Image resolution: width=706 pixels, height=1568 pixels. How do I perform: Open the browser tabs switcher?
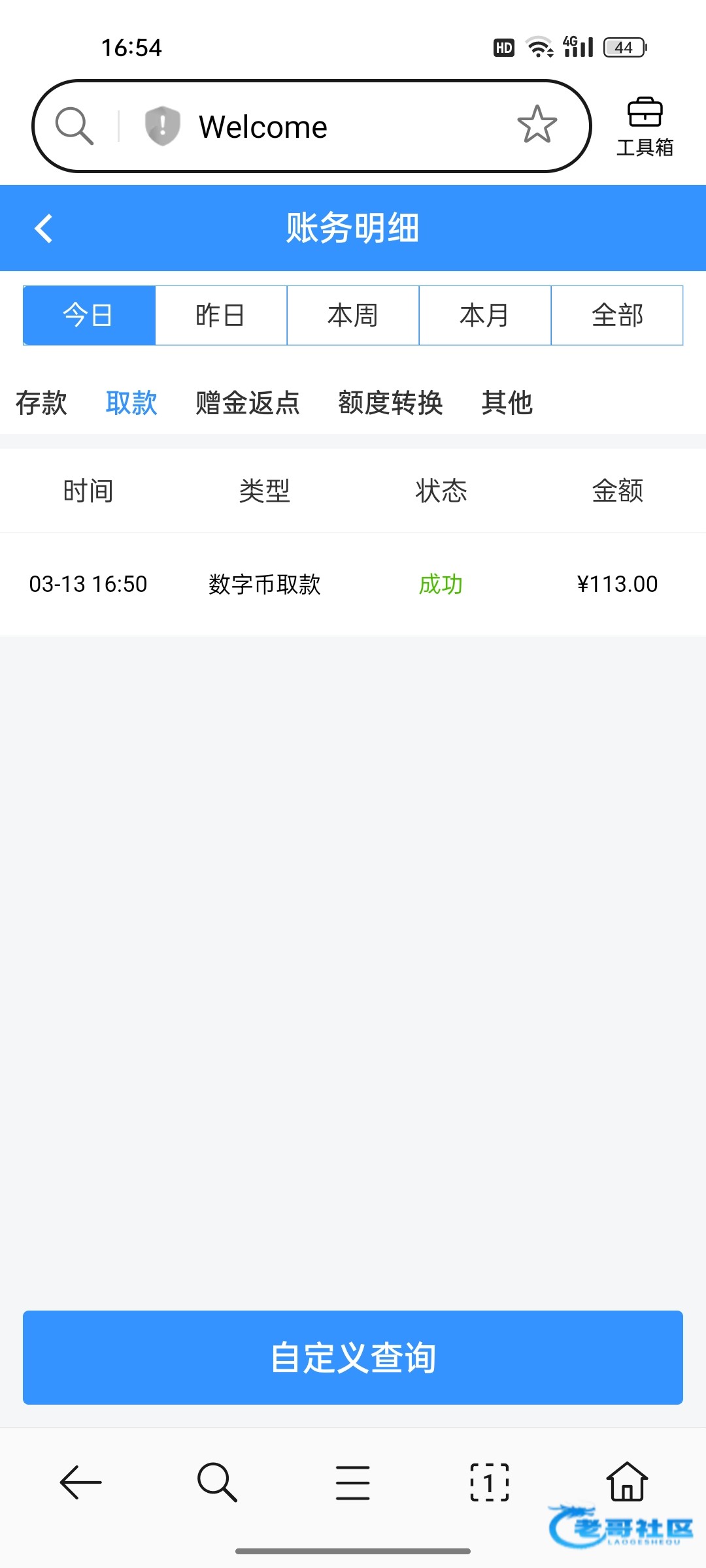(x=490, y=1482)
